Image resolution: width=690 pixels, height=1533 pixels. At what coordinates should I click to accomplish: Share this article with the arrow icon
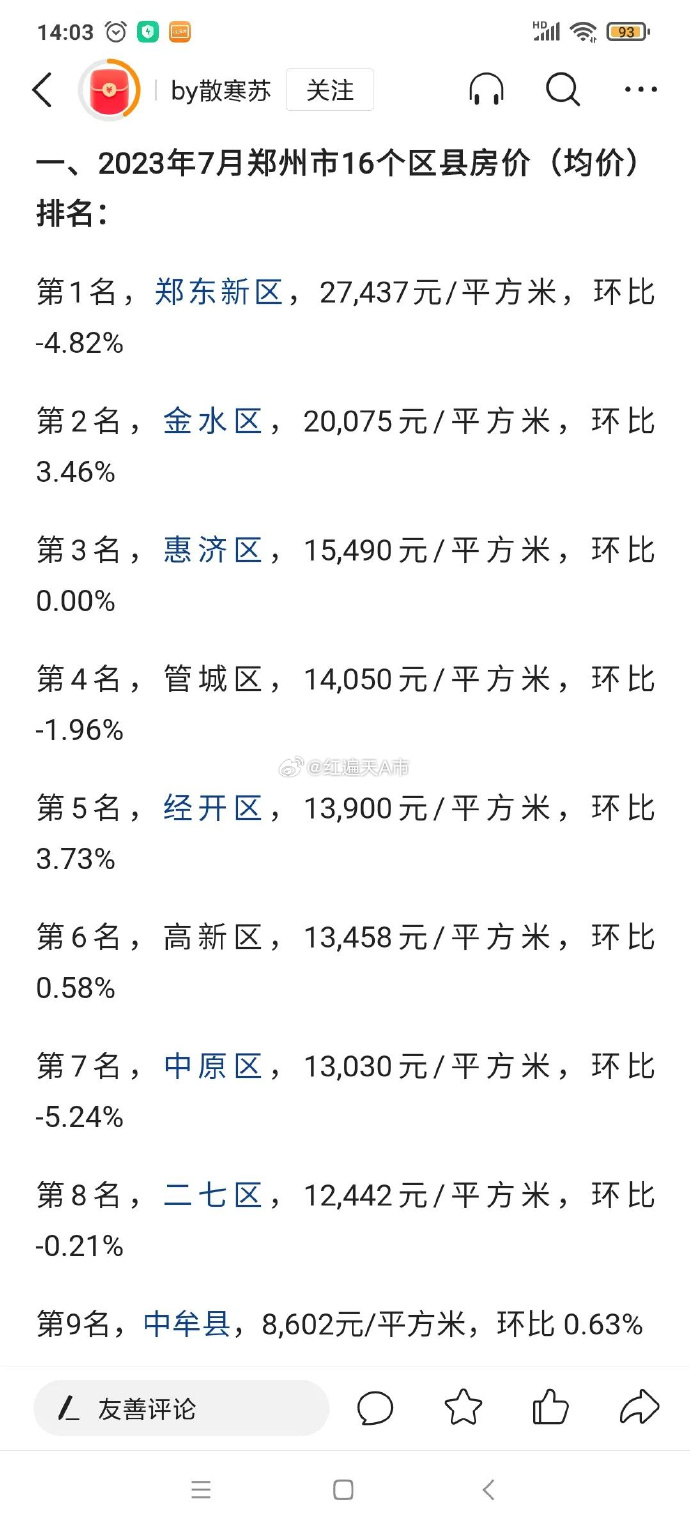click(x=639, y=1408)
